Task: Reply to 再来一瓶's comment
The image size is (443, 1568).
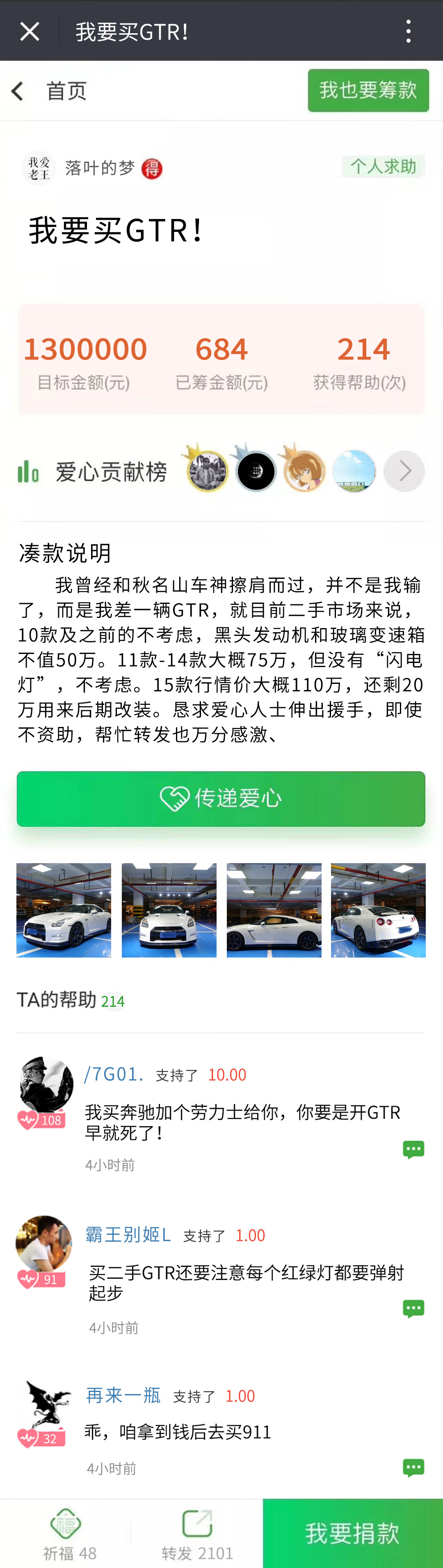Action: [x=413, y=1467]
